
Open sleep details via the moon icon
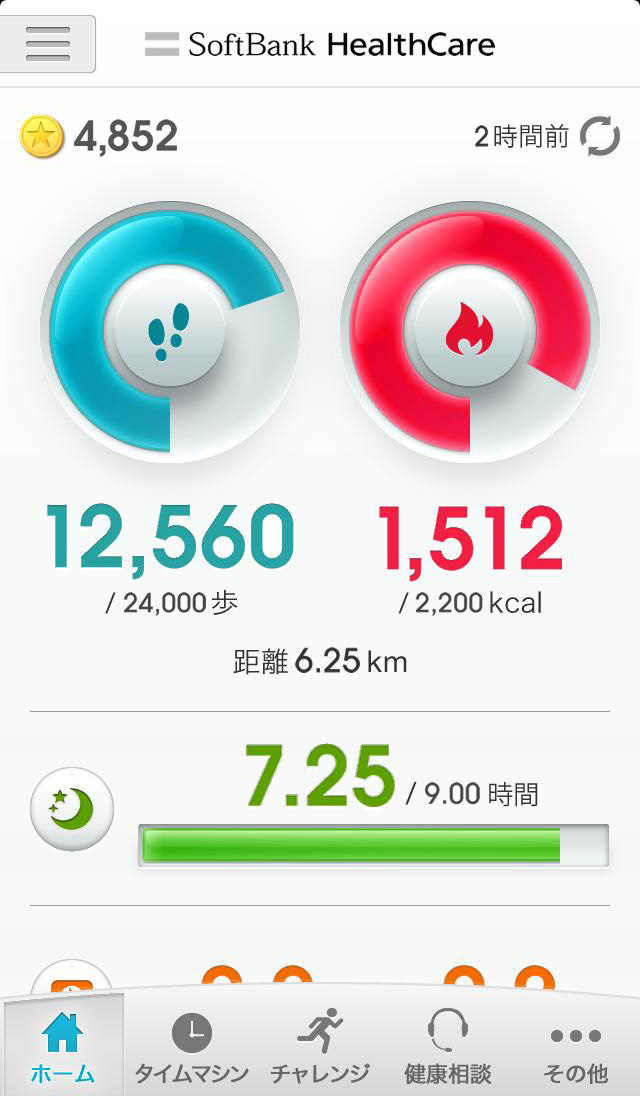click(x=72, y=808)
